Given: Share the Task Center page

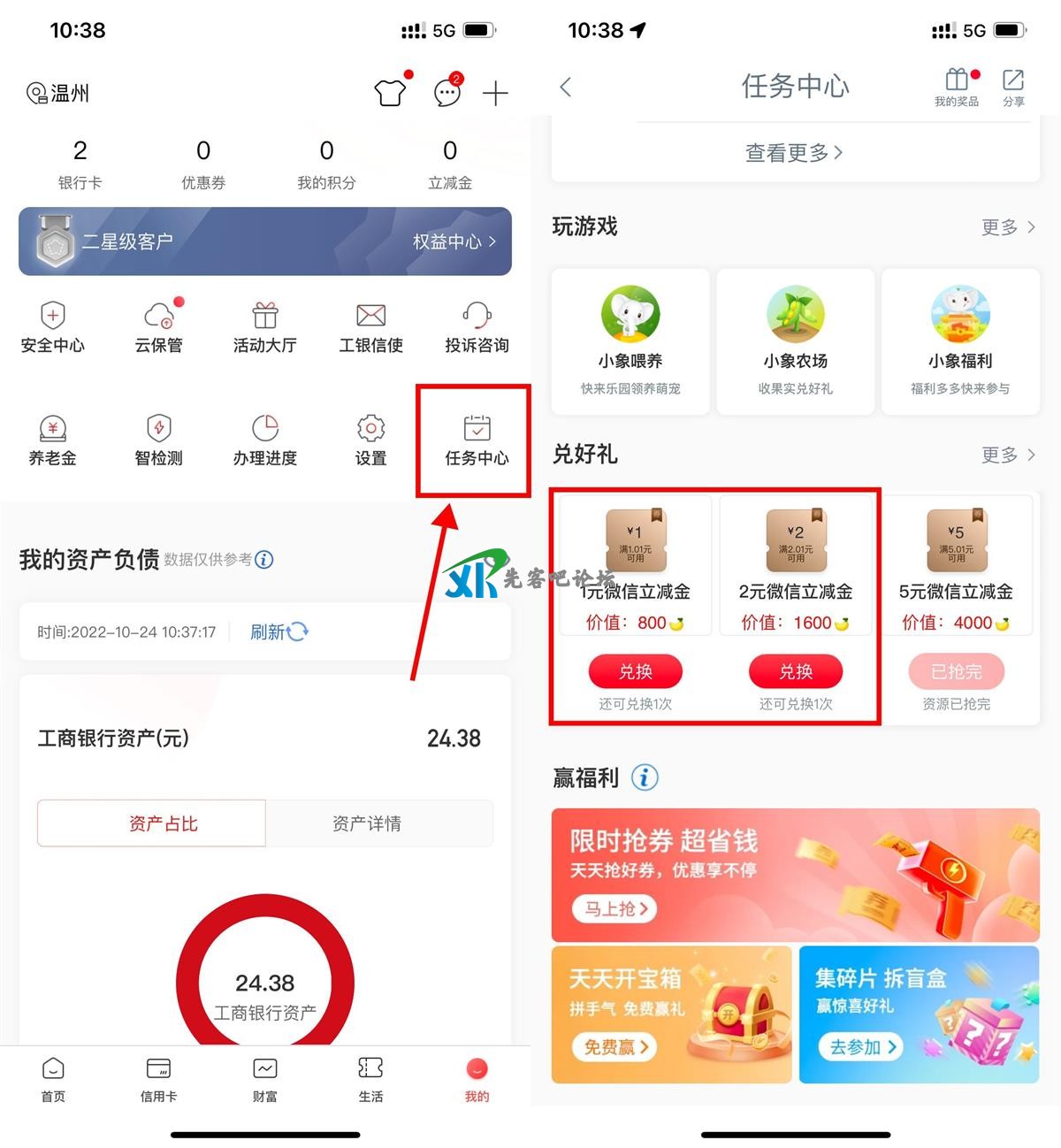Looking at the screenshot, I should click(x=1013, y=87).
